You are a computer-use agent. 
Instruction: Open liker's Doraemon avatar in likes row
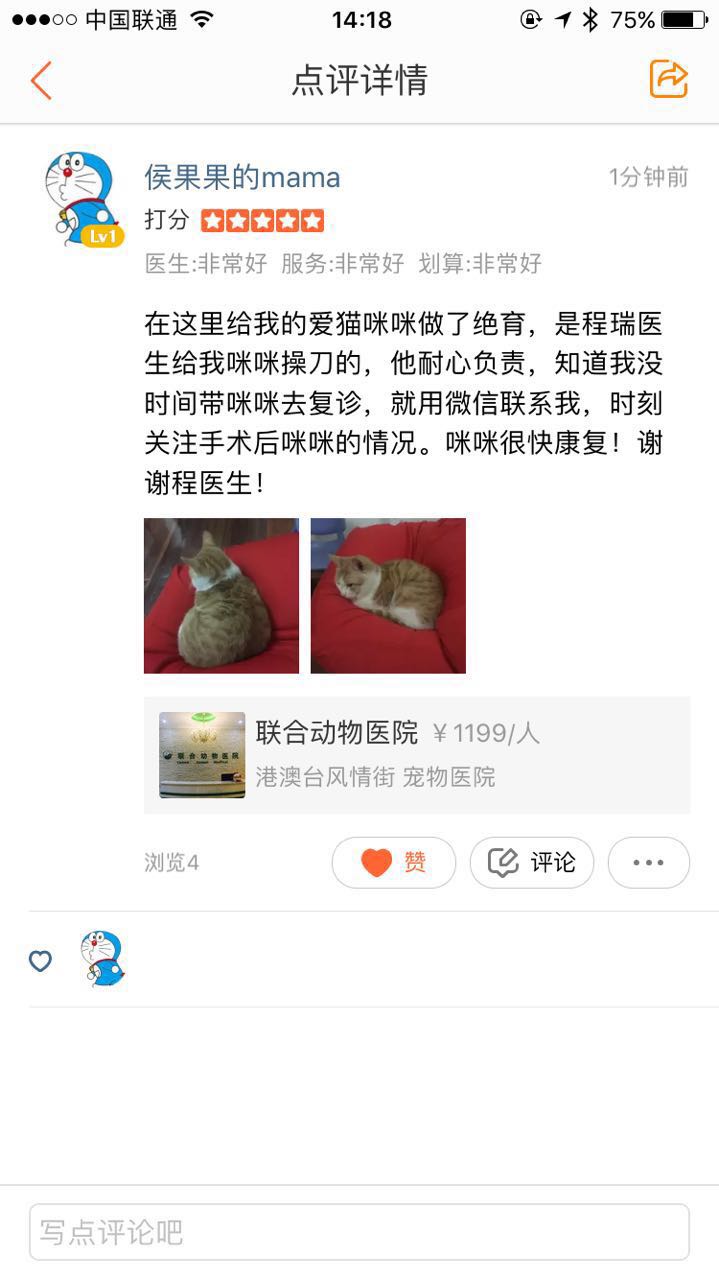tap(102, 960)
